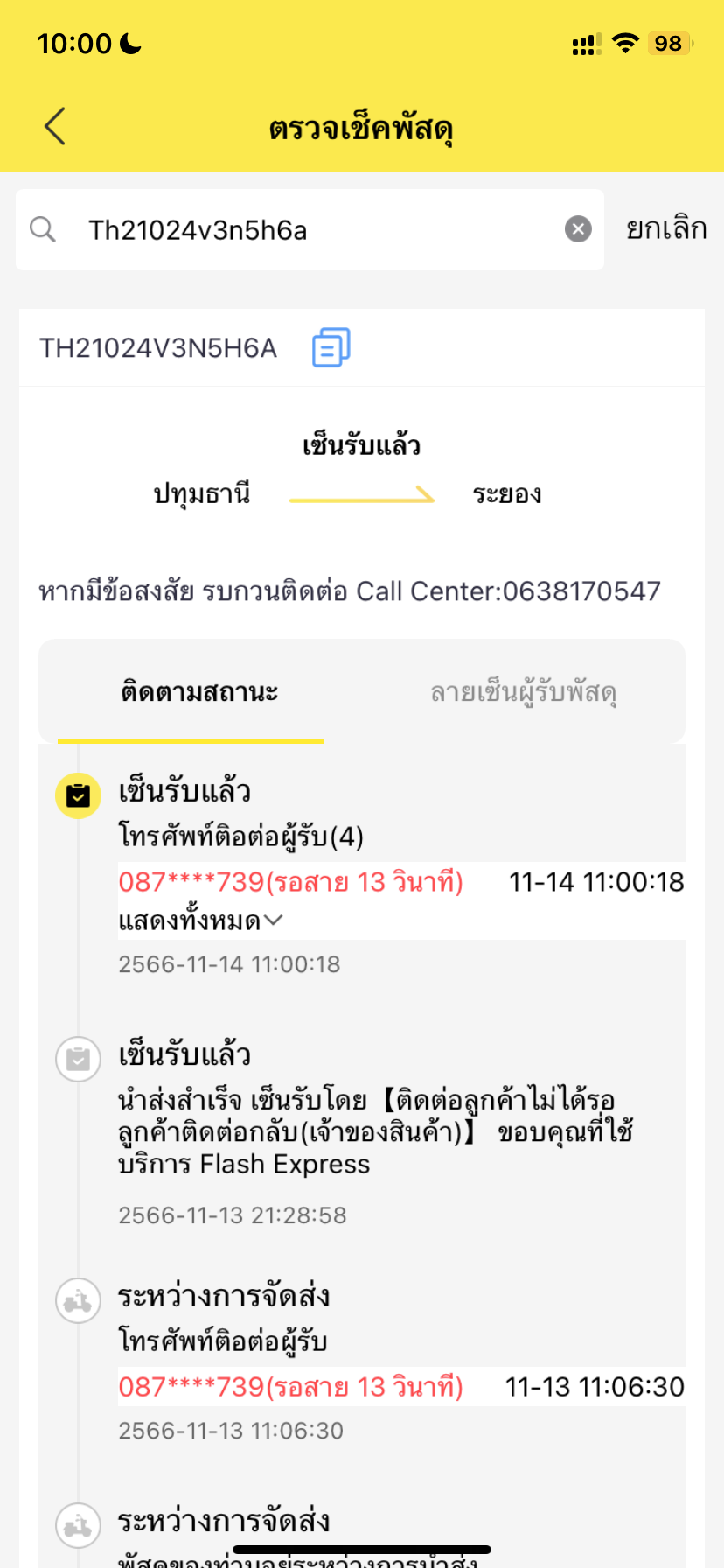
Task: Switch to the ลายเซ็นผู้รับพัสดุ tab
Action: [x=524, y=692]
